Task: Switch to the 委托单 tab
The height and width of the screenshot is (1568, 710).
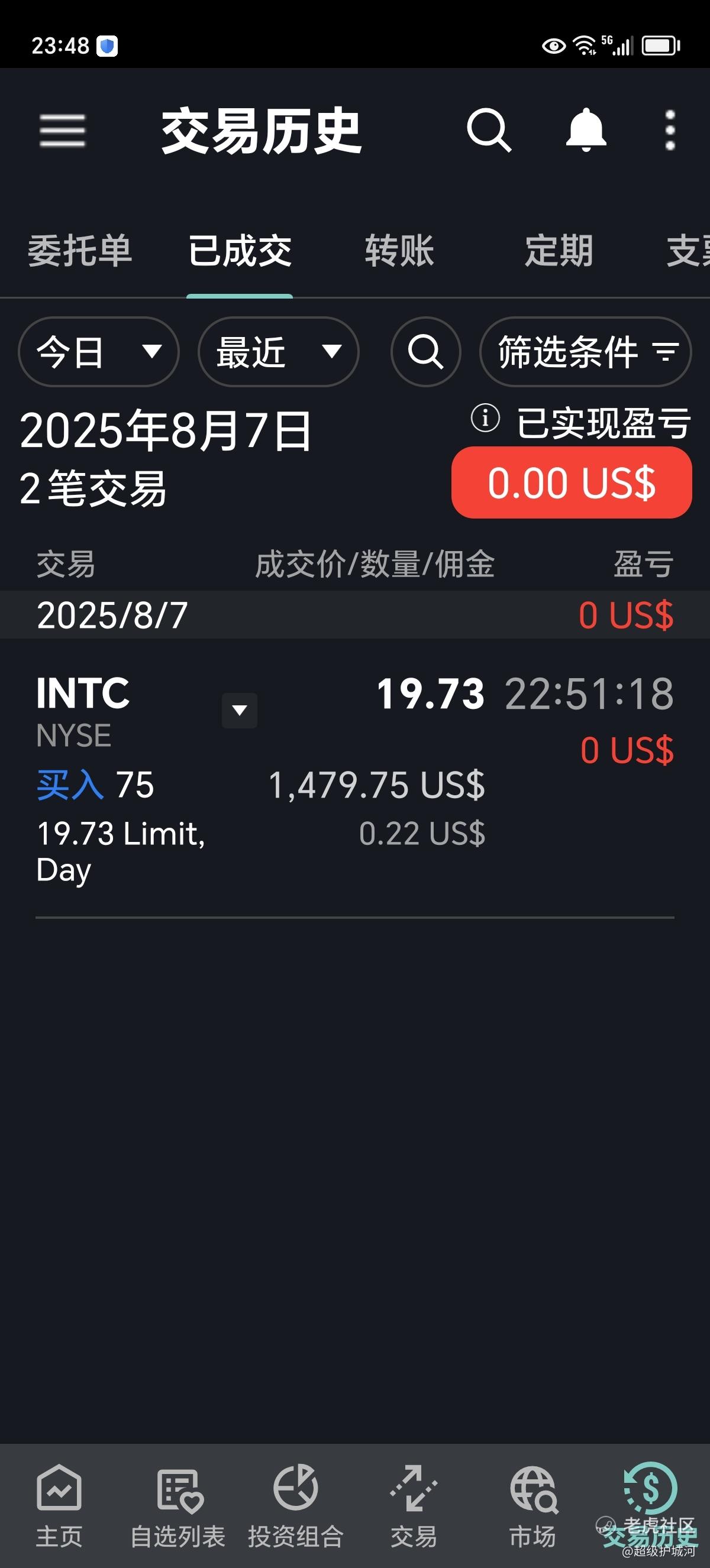Action: [80, 251]
